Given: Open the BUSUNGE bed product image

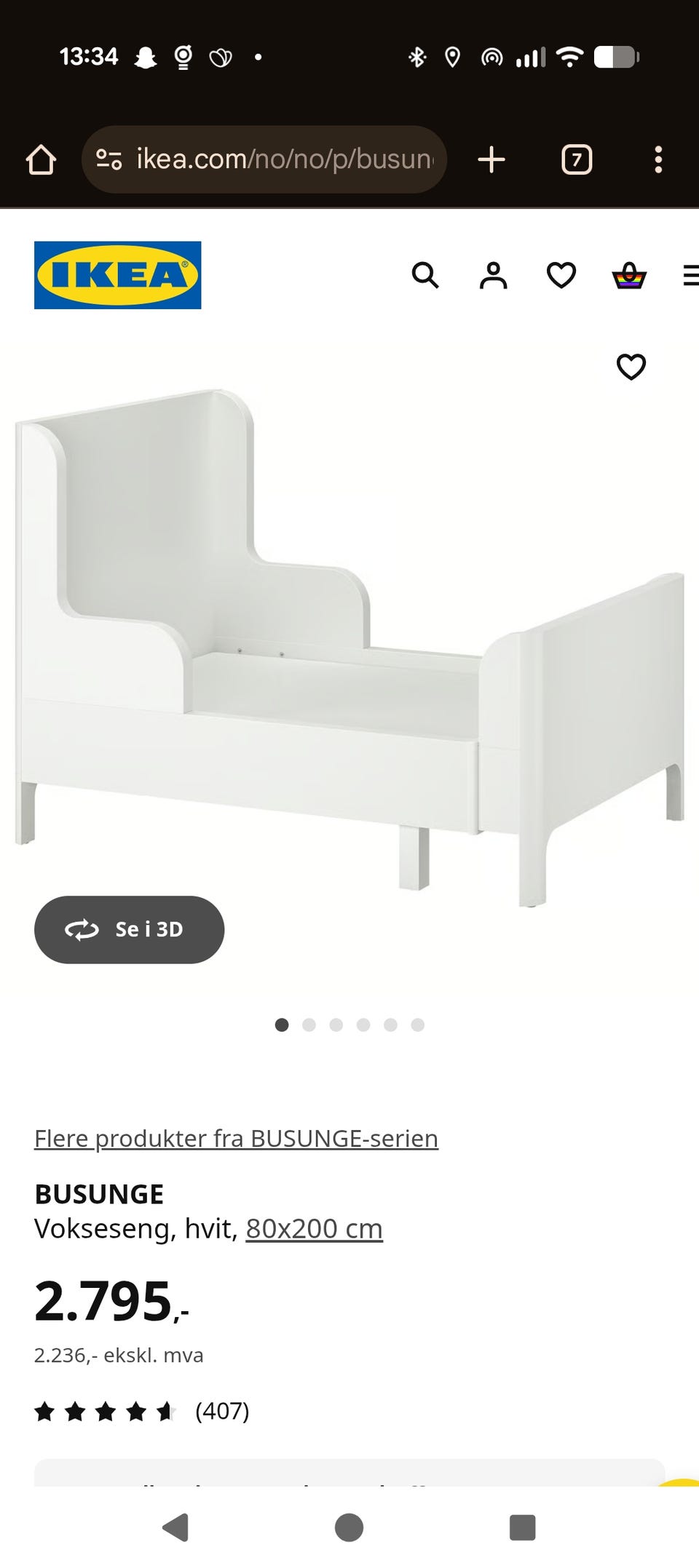Looking at the screenshot, I should (x=349, y=648).
